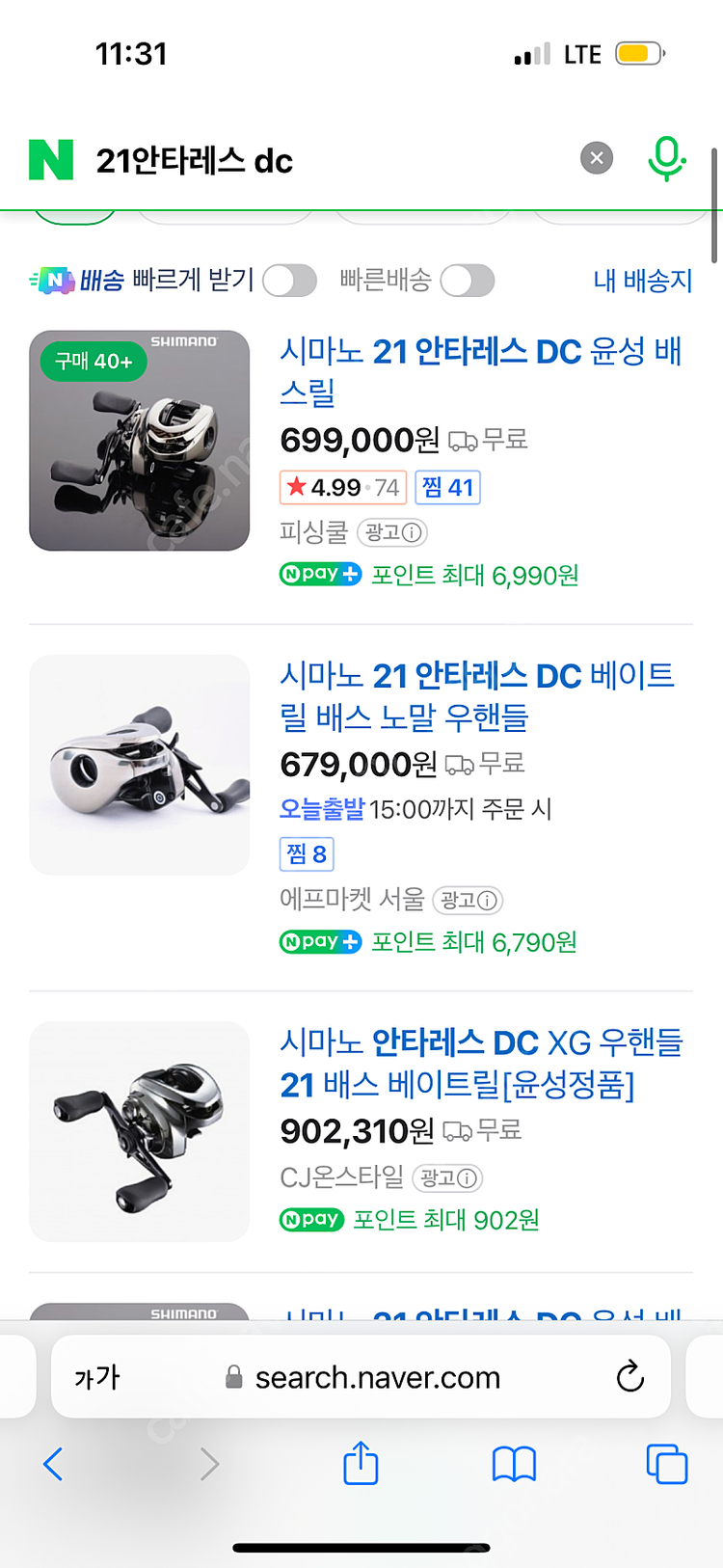The height and width of the screenshot is (1568, 723).
Task: Tap the reload icon in the address bar
Action: tap(630, 1377)
